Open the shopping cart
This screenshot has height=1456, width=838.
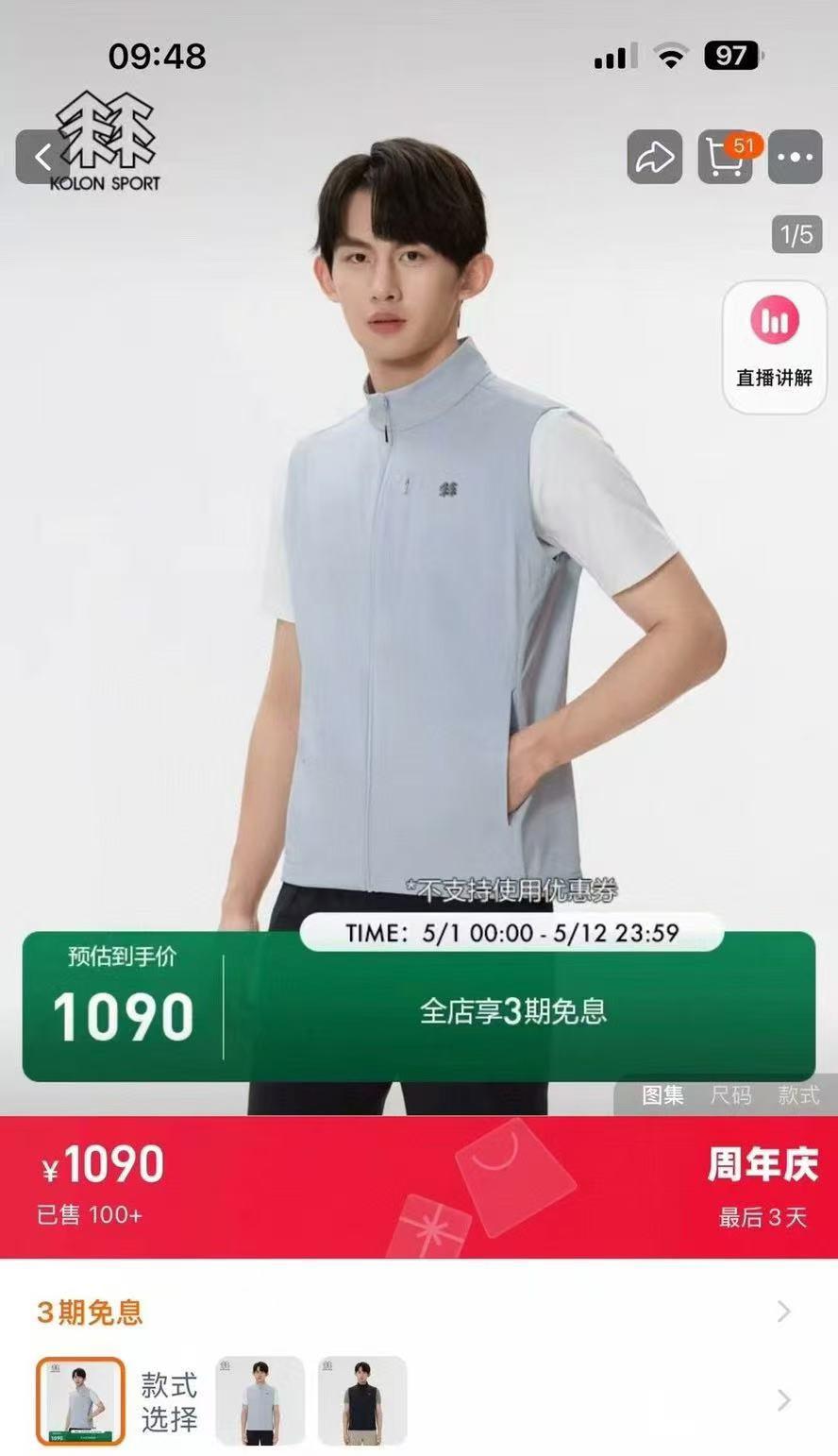pos(725,157)
